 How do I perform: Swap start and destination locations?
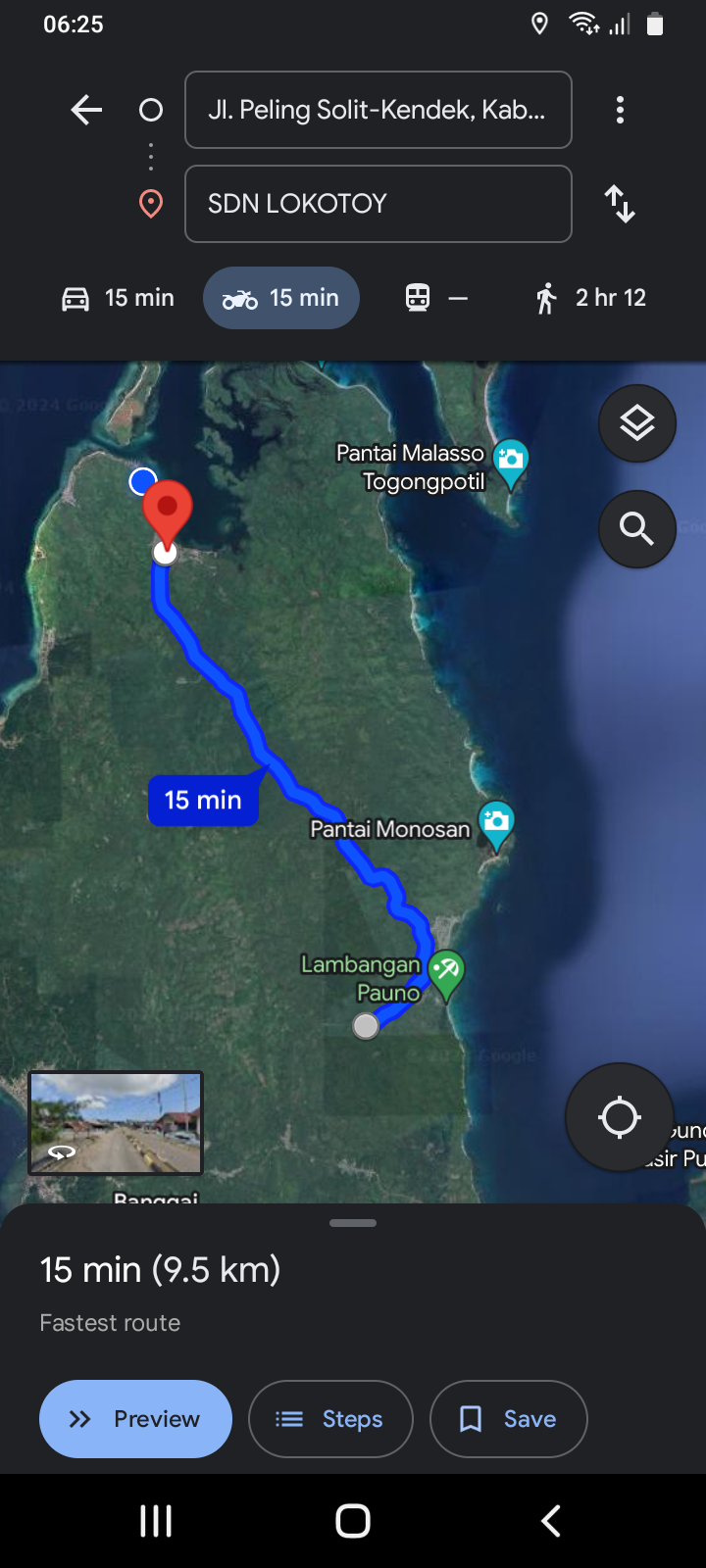coord(620,204)
